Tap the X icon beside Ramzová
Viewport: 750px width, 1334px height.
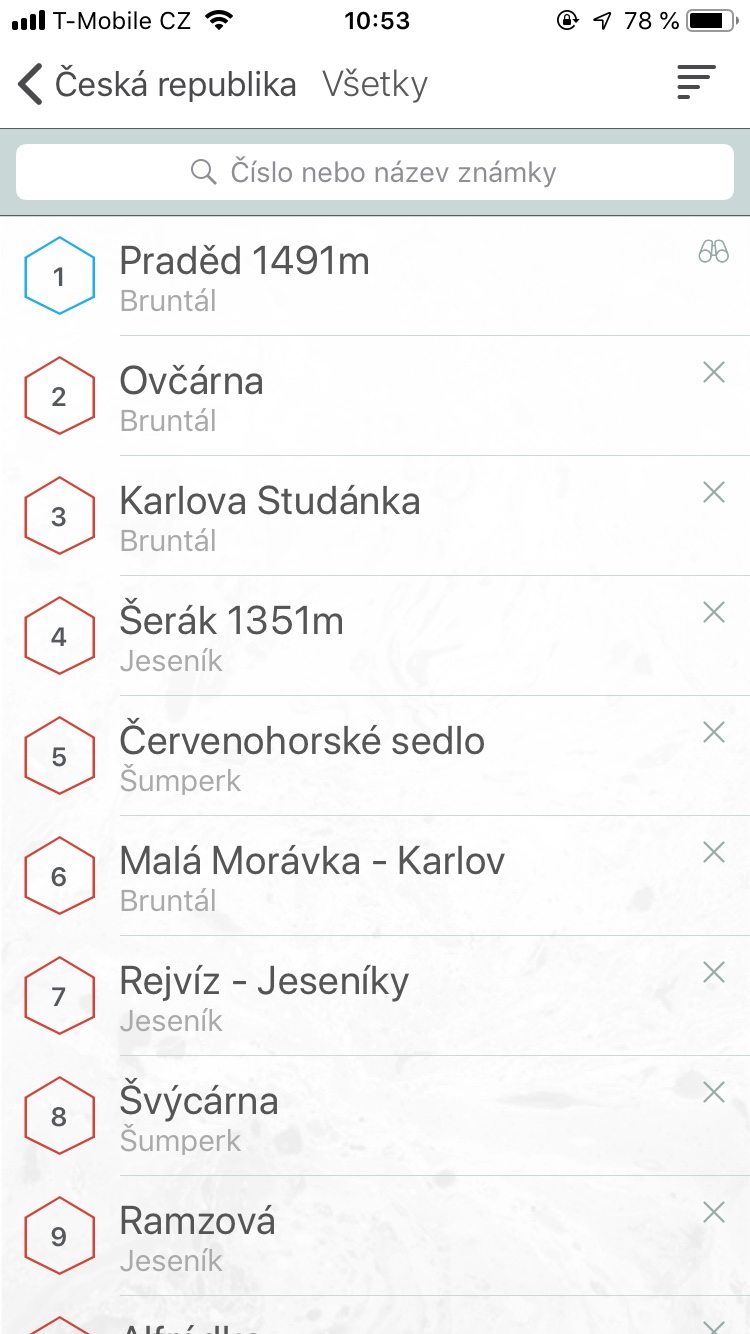click(x=714, y=1212)
